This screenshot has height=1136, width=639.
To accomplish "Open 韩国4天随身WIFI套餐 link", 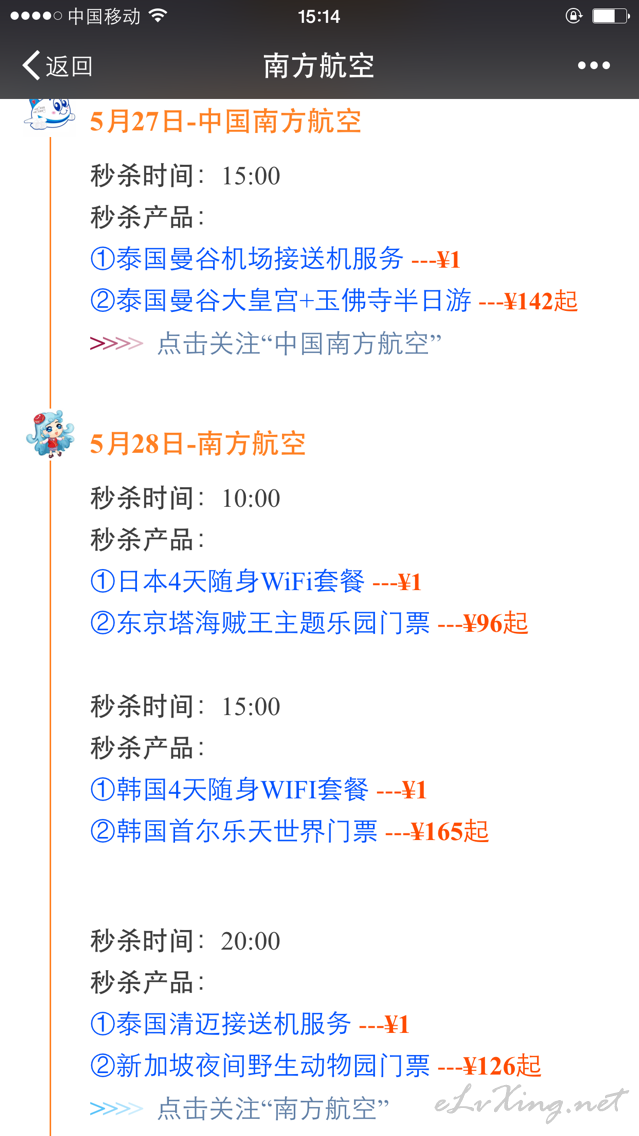I will [x=229, y=789].
